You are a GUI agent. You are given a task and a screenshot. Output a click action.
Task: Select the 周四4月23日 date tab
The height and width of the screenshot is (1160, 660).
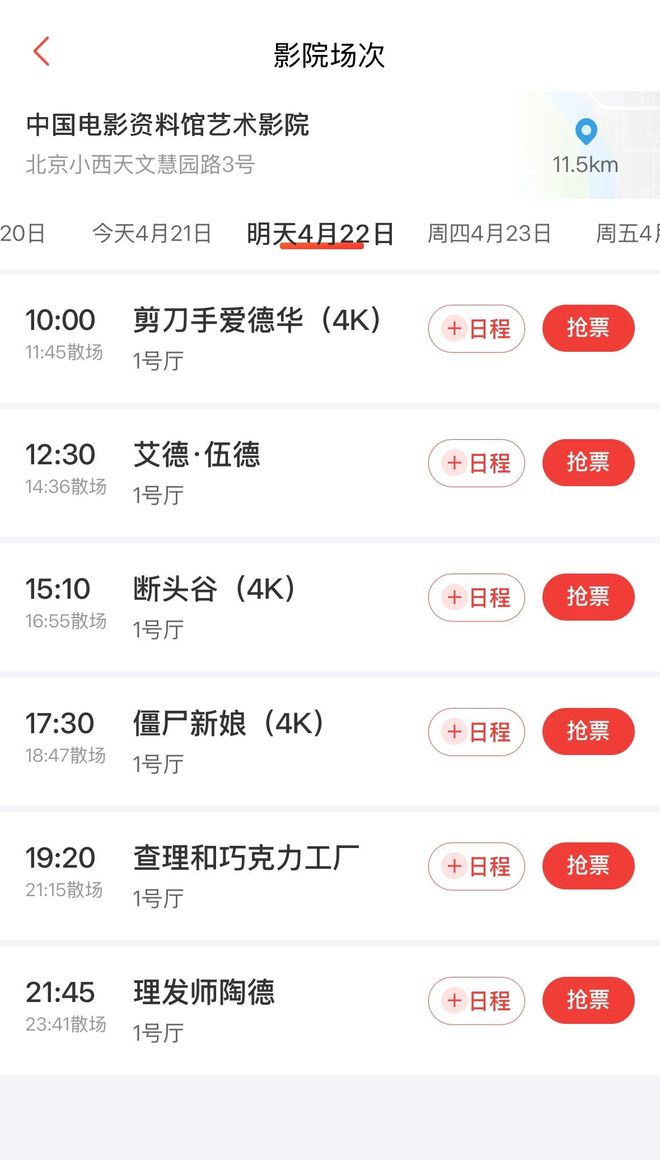click(489, 234)
